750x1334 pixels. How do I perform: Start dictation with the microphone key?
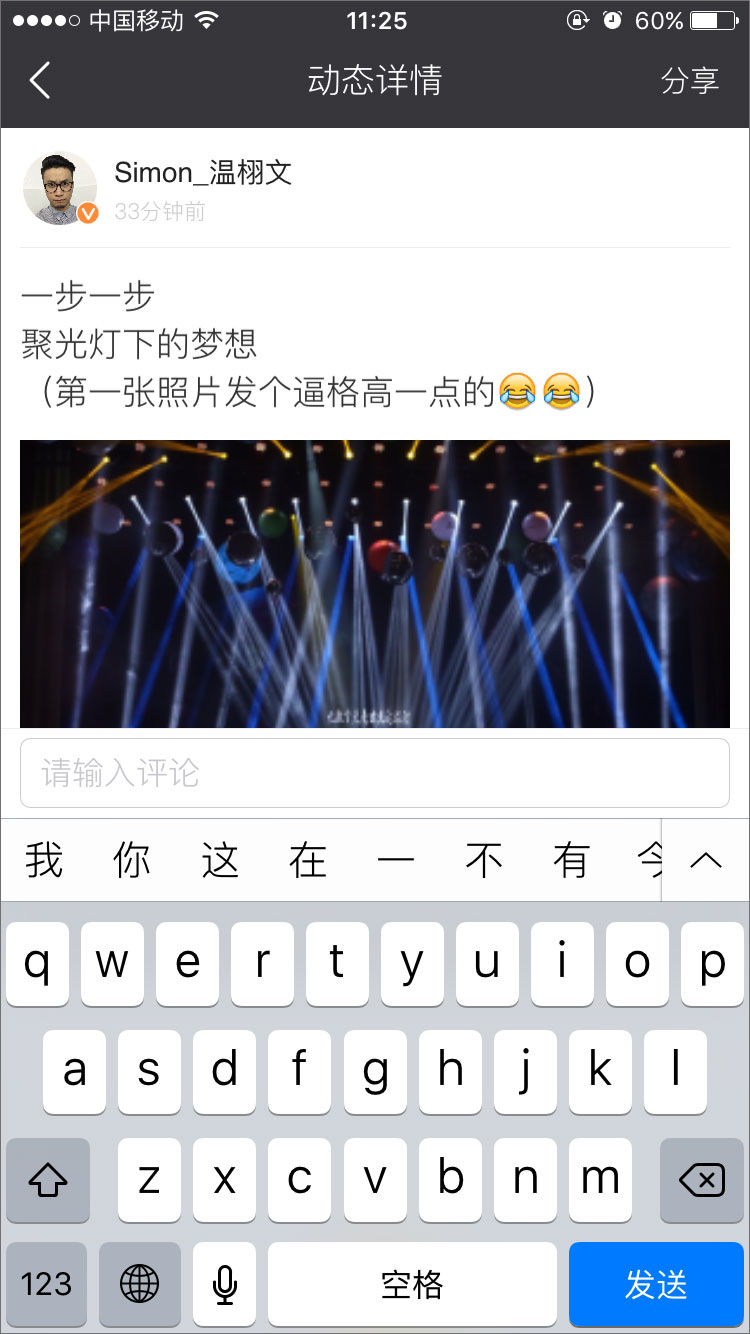[x=225, y=1284]
